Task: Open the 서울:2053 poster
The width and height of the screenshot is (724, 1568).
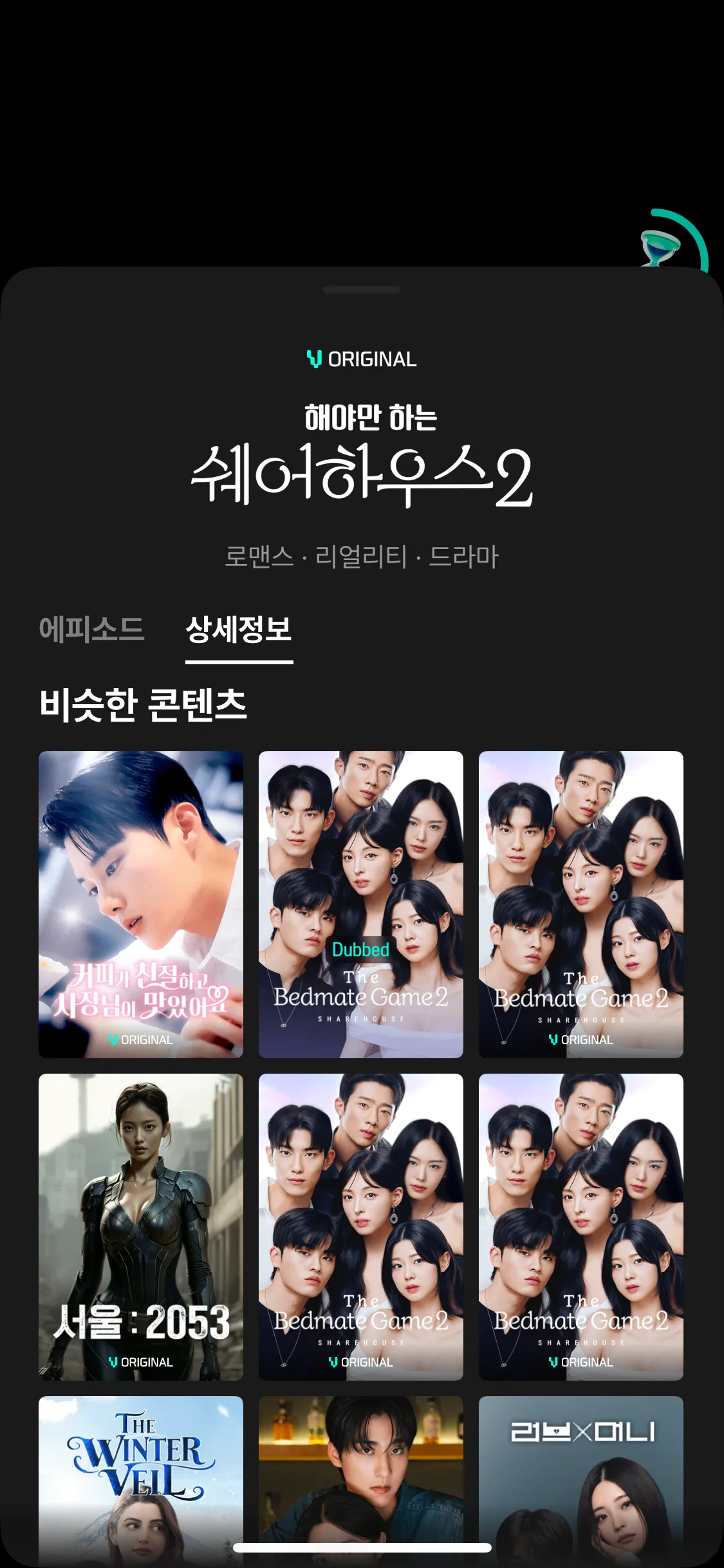Action: pos(141,1226)
